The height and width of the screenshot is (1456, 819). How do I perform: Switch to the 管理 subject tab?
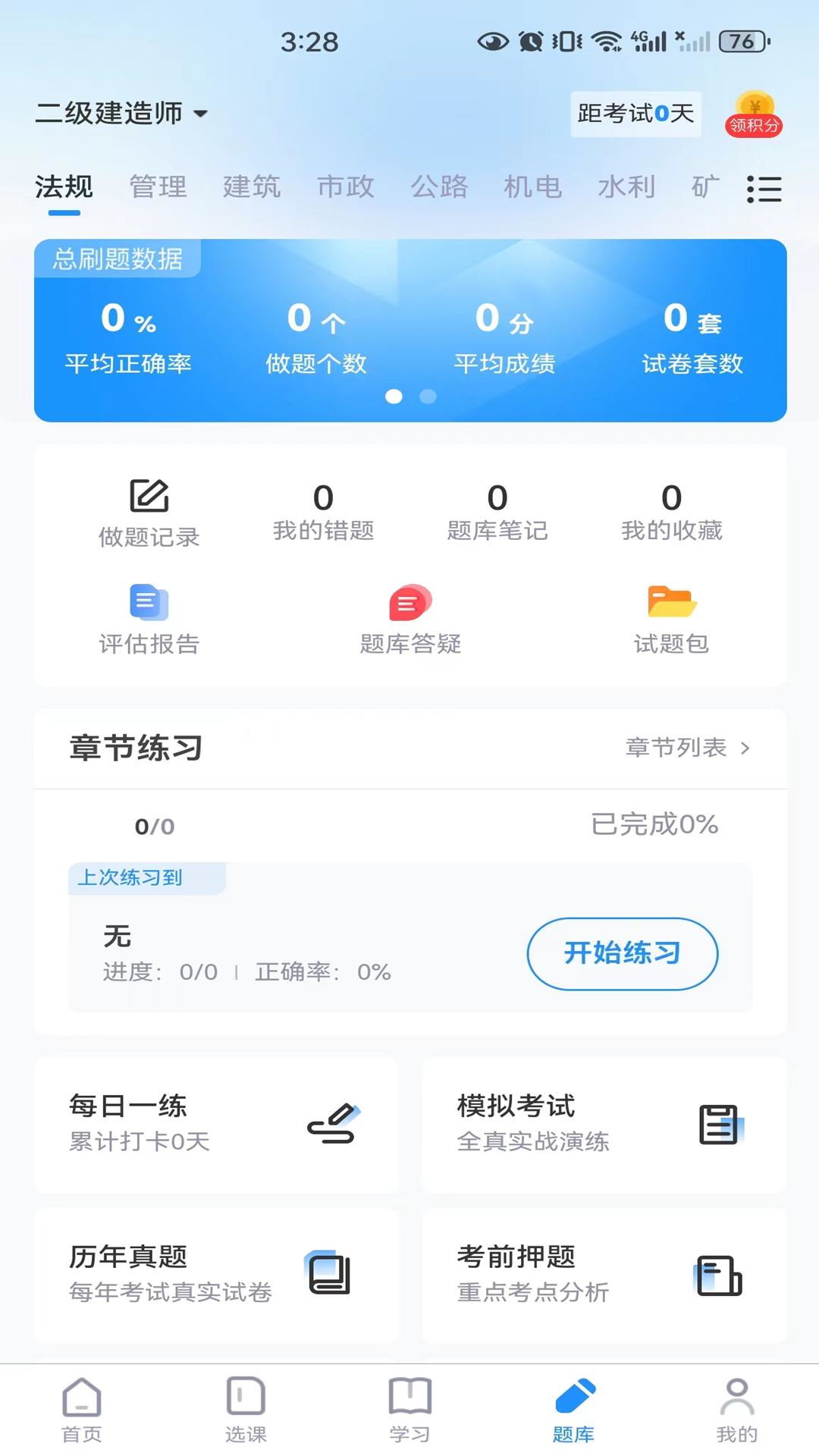[158, 187]
